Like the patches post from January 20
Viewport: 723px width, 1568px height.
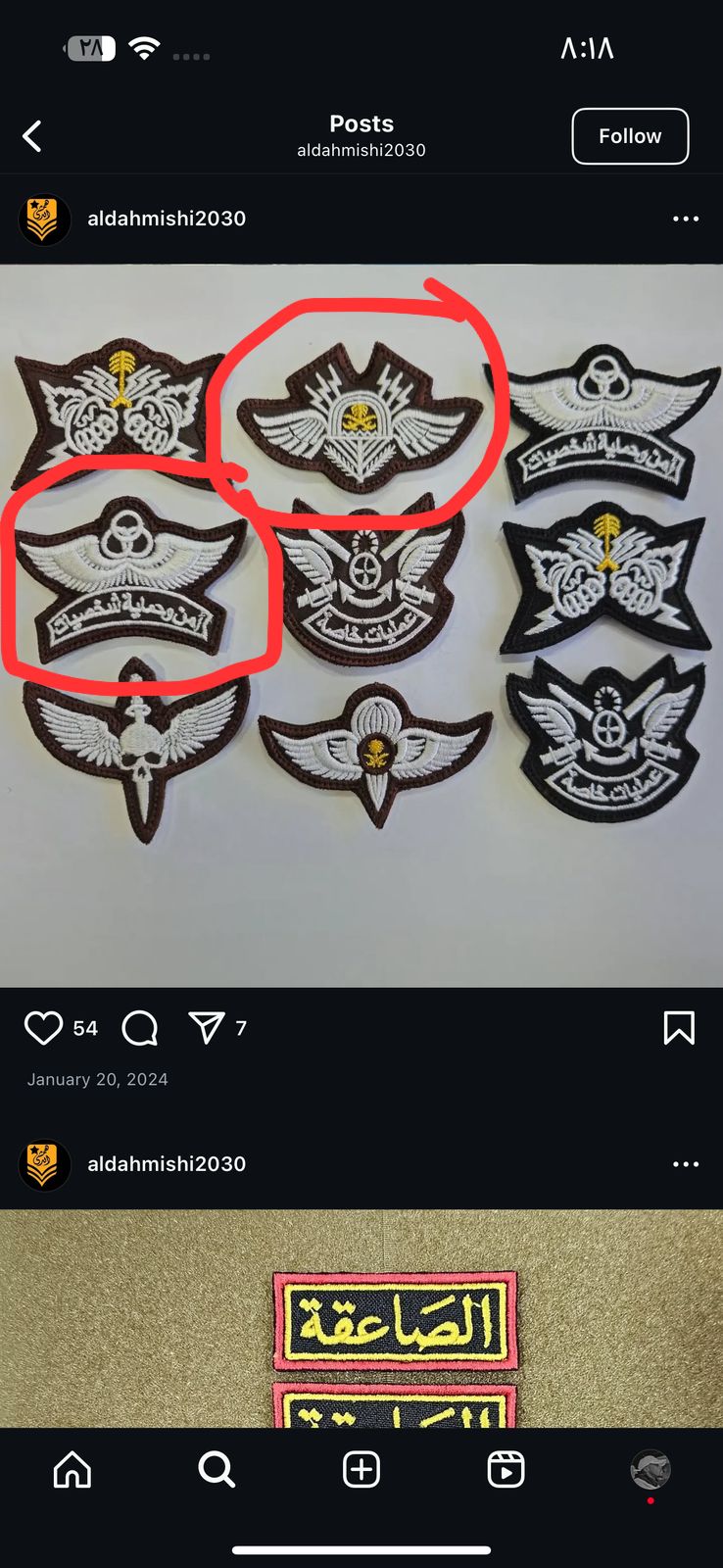43,1028
